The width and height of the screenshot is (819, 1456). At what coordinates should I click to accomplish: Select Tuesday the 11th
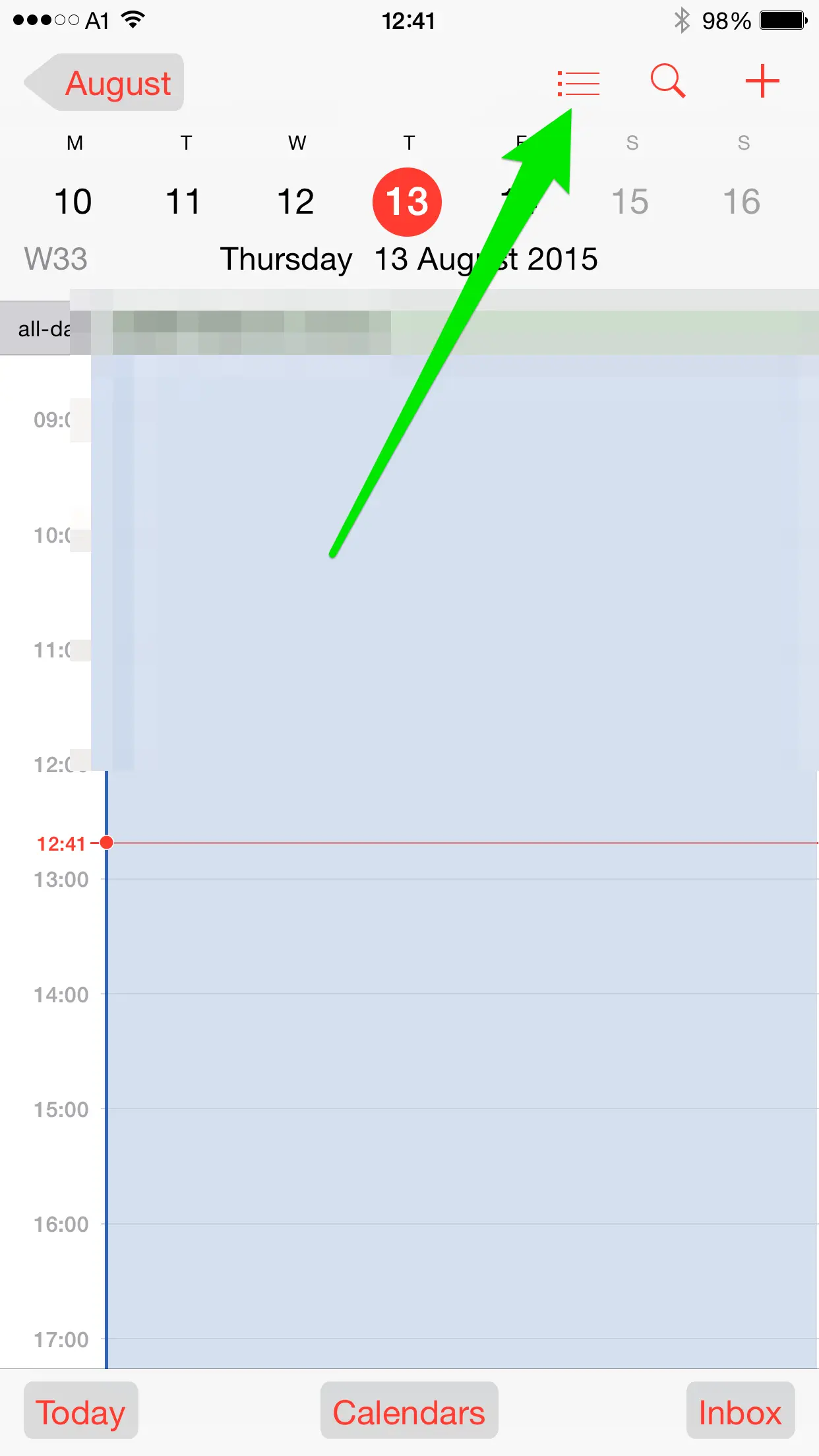point(184,201)
